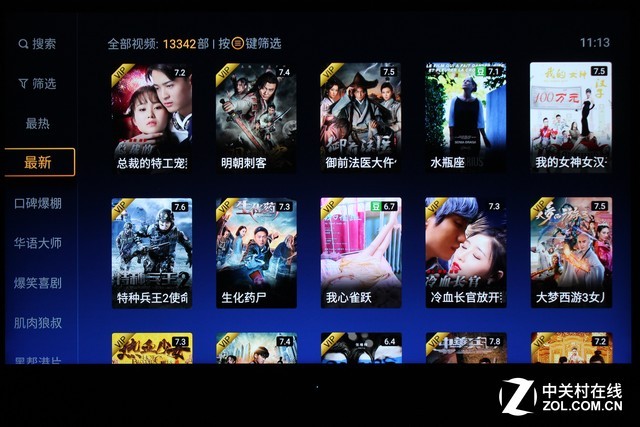
Task: Select the 最热 category
Action: (37, 123)
